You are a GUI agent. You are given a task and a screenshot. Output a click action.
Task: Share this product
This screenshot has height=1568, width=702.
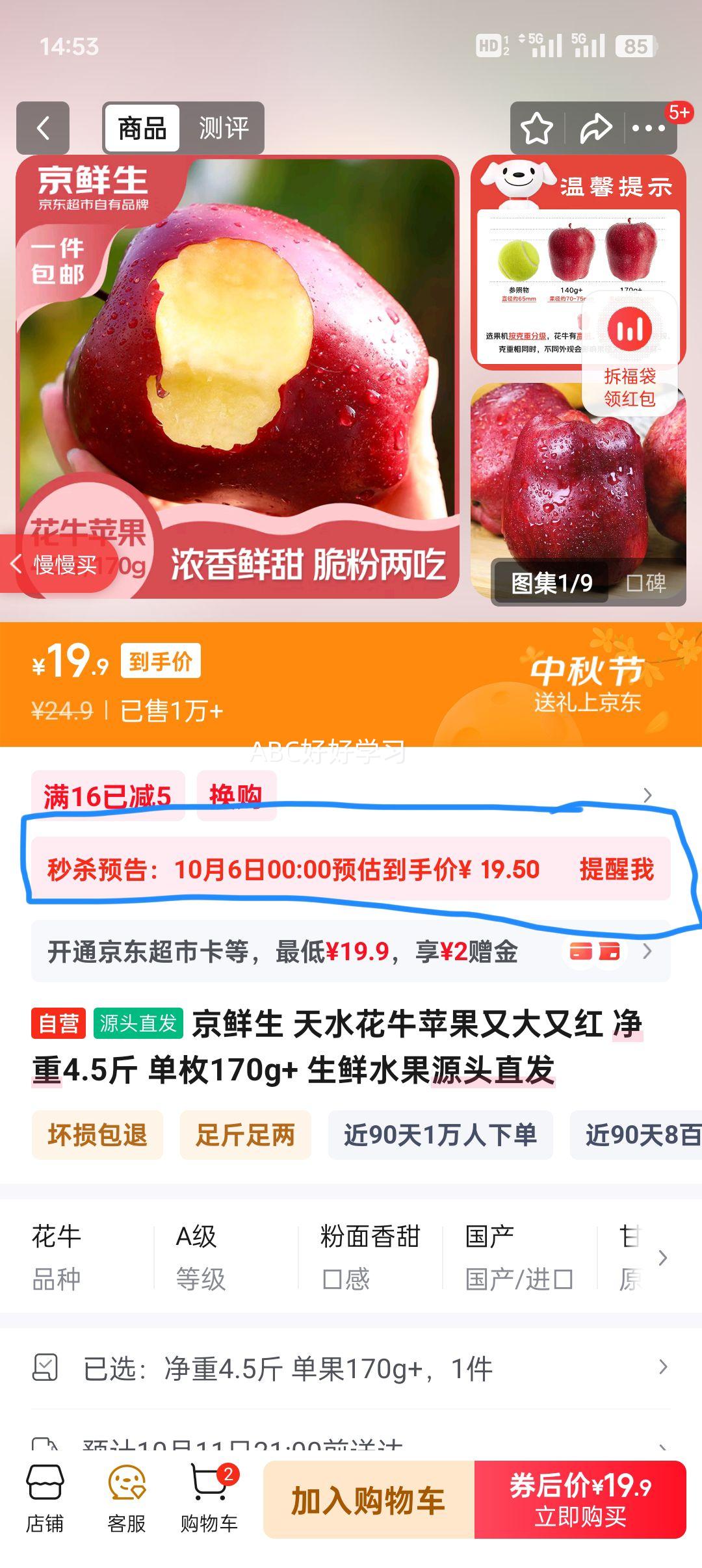tap(595, 128)
